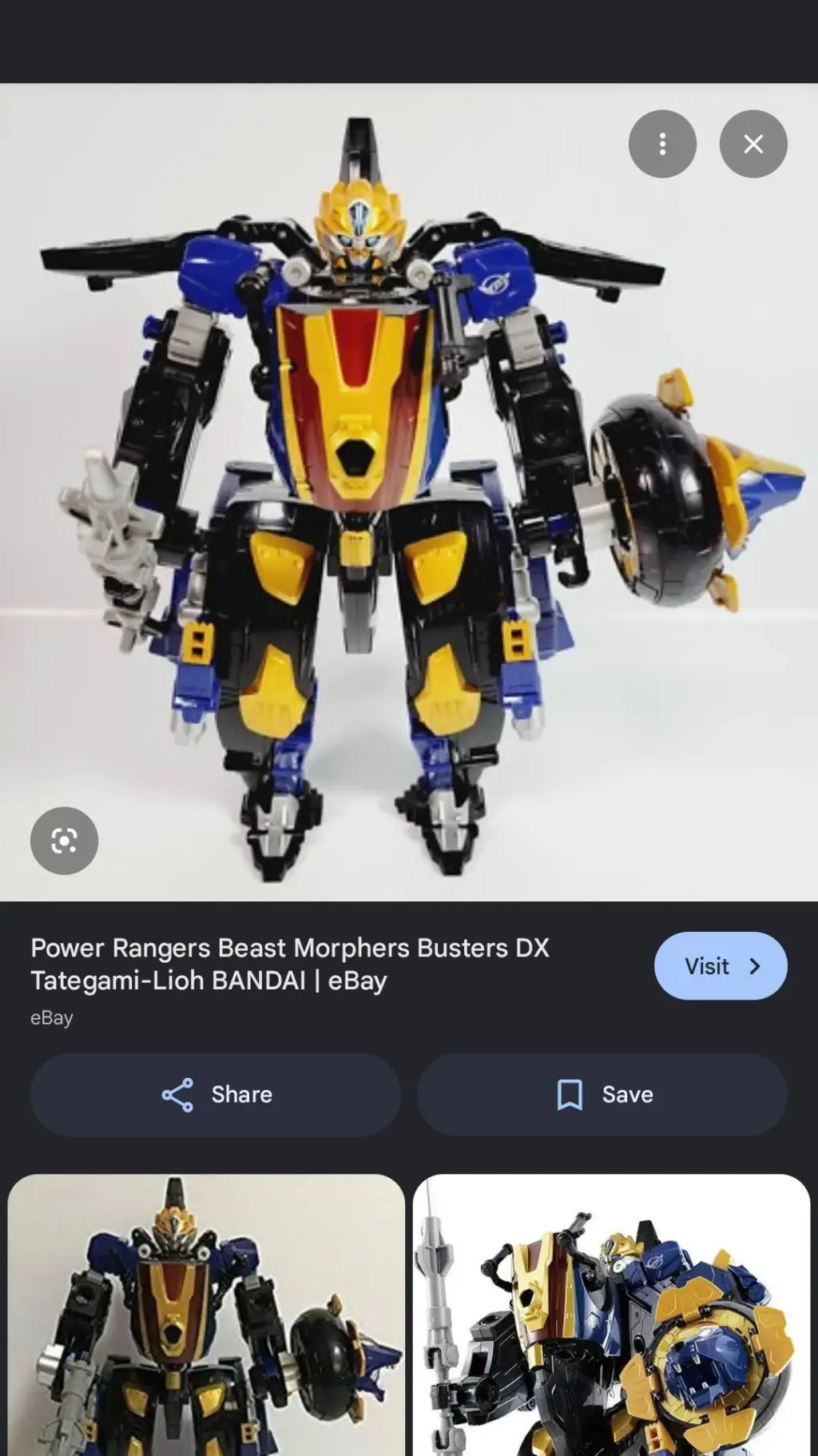Open related image with blue lion wheel

click(x=612, y=1315)
